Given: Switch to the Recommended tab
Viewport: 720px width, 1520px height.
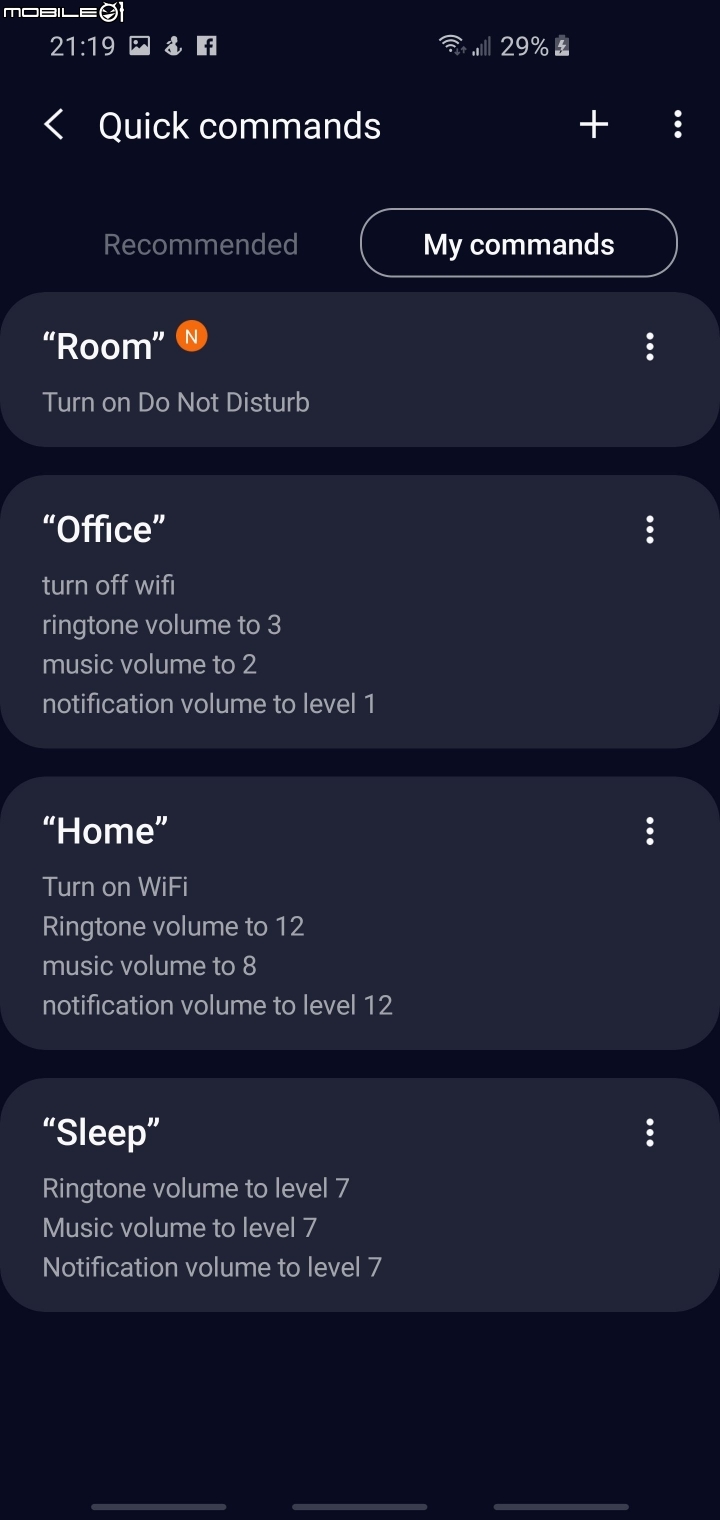Looking at the screenshot, I should [x=201, y=244].
